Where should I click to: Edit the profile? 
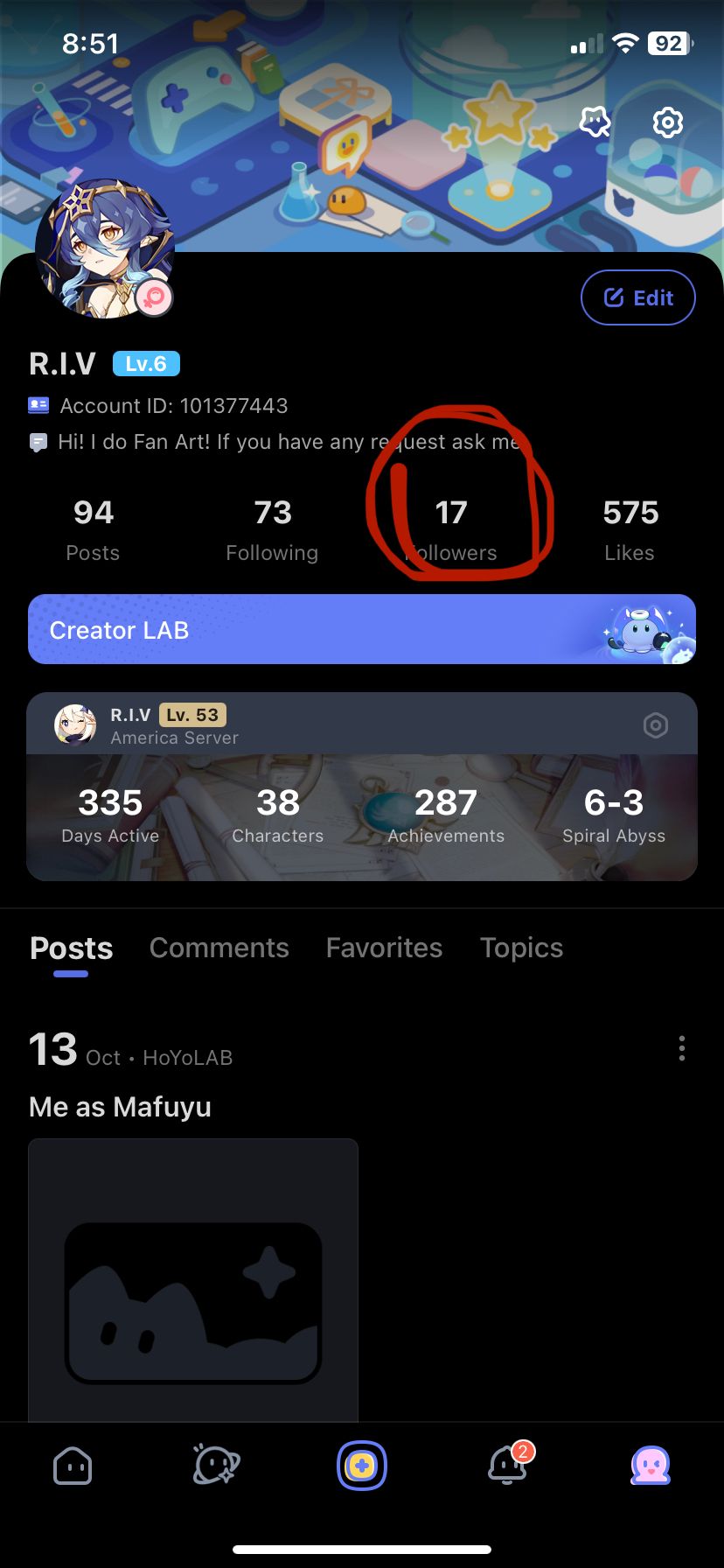pyautogui.click(x=638, y=297)
